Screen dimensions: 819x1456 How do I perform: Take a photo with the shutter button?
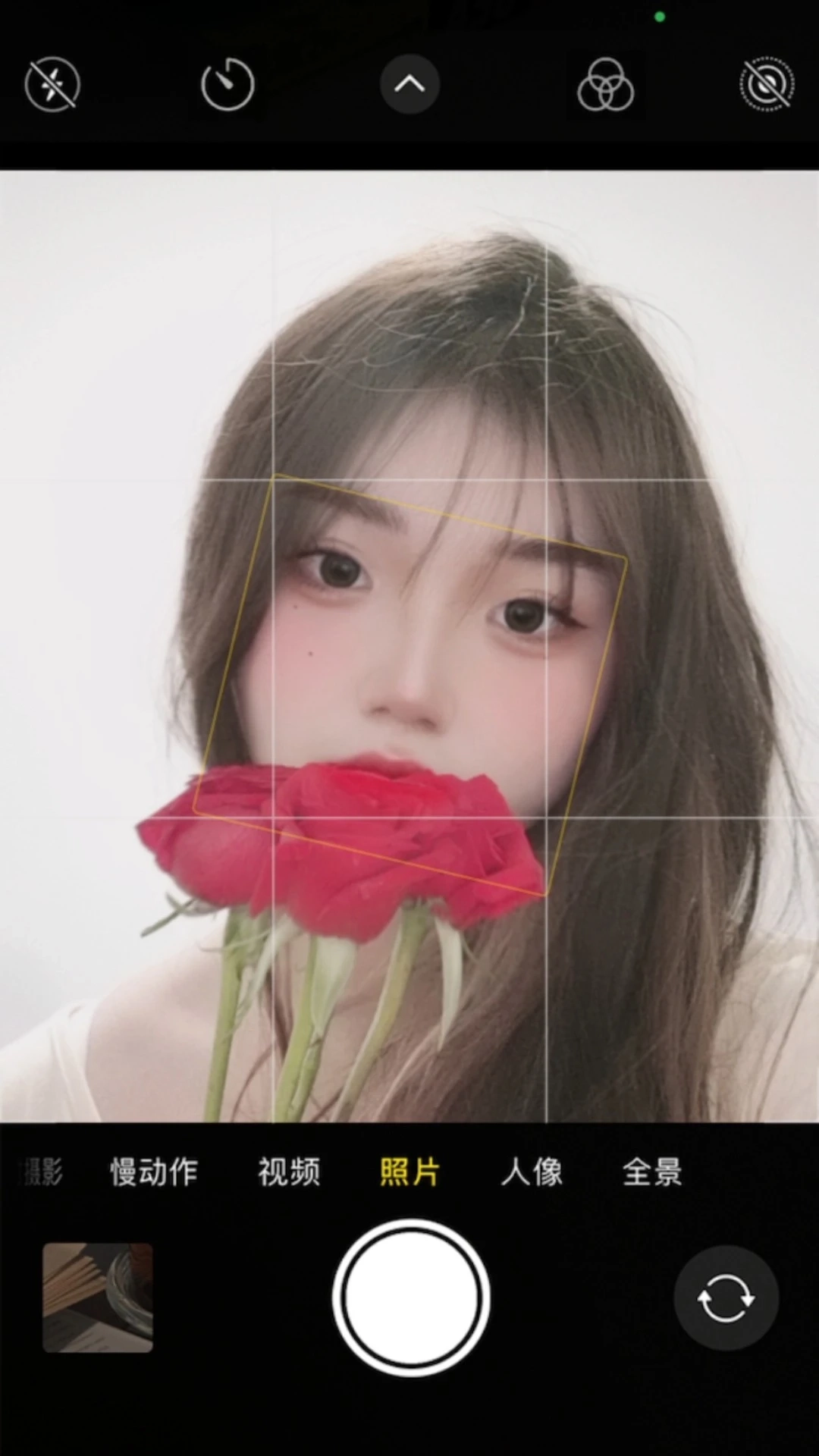(x=410, y=1298)
